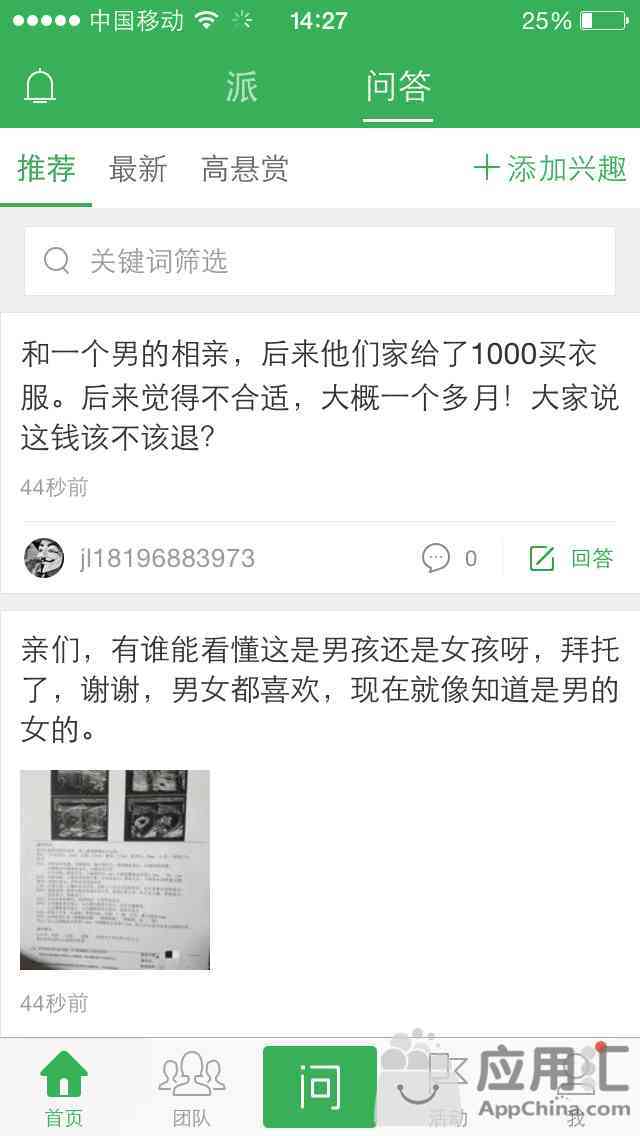
Task: Tap the 关键词筛选 search field
Action: click(320, 261)
